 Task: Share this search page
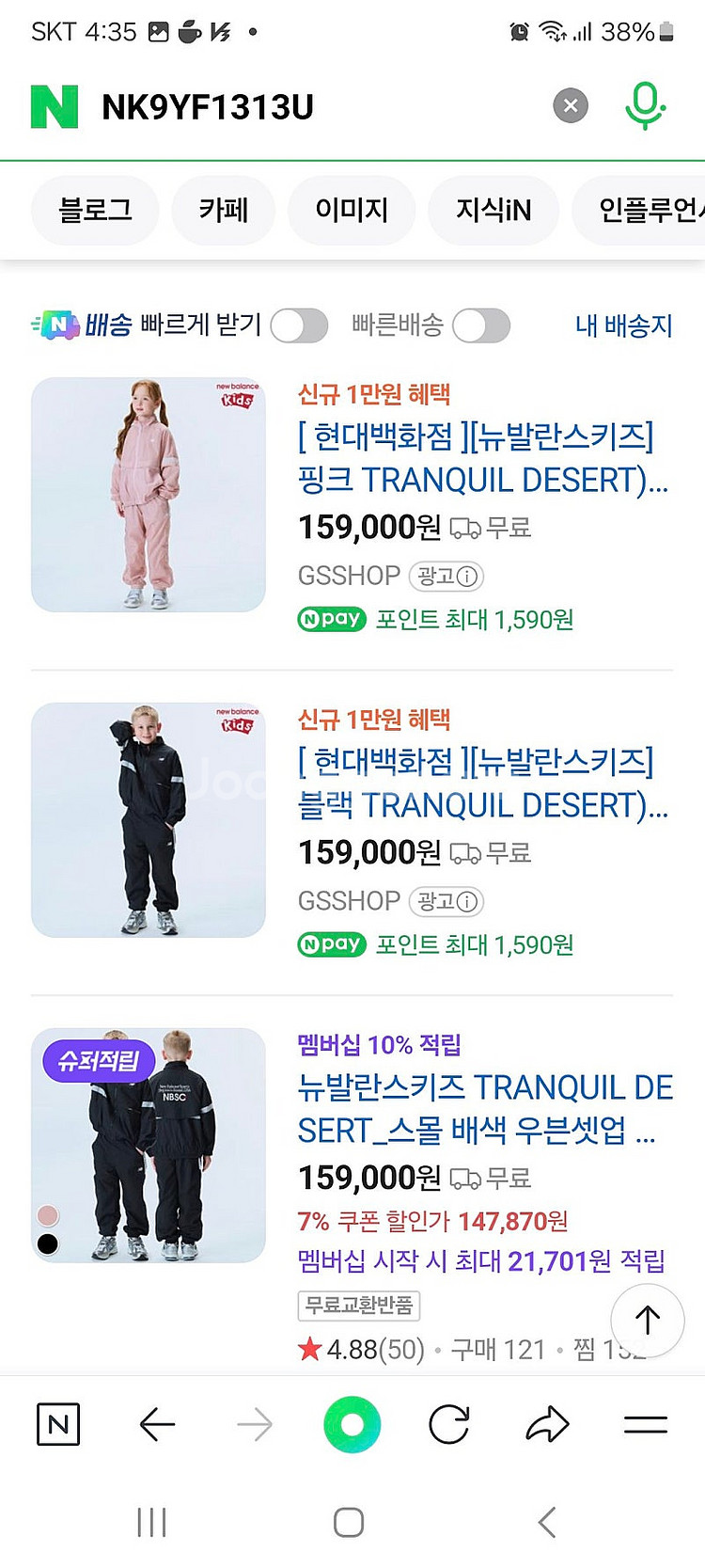[547, 1425]
